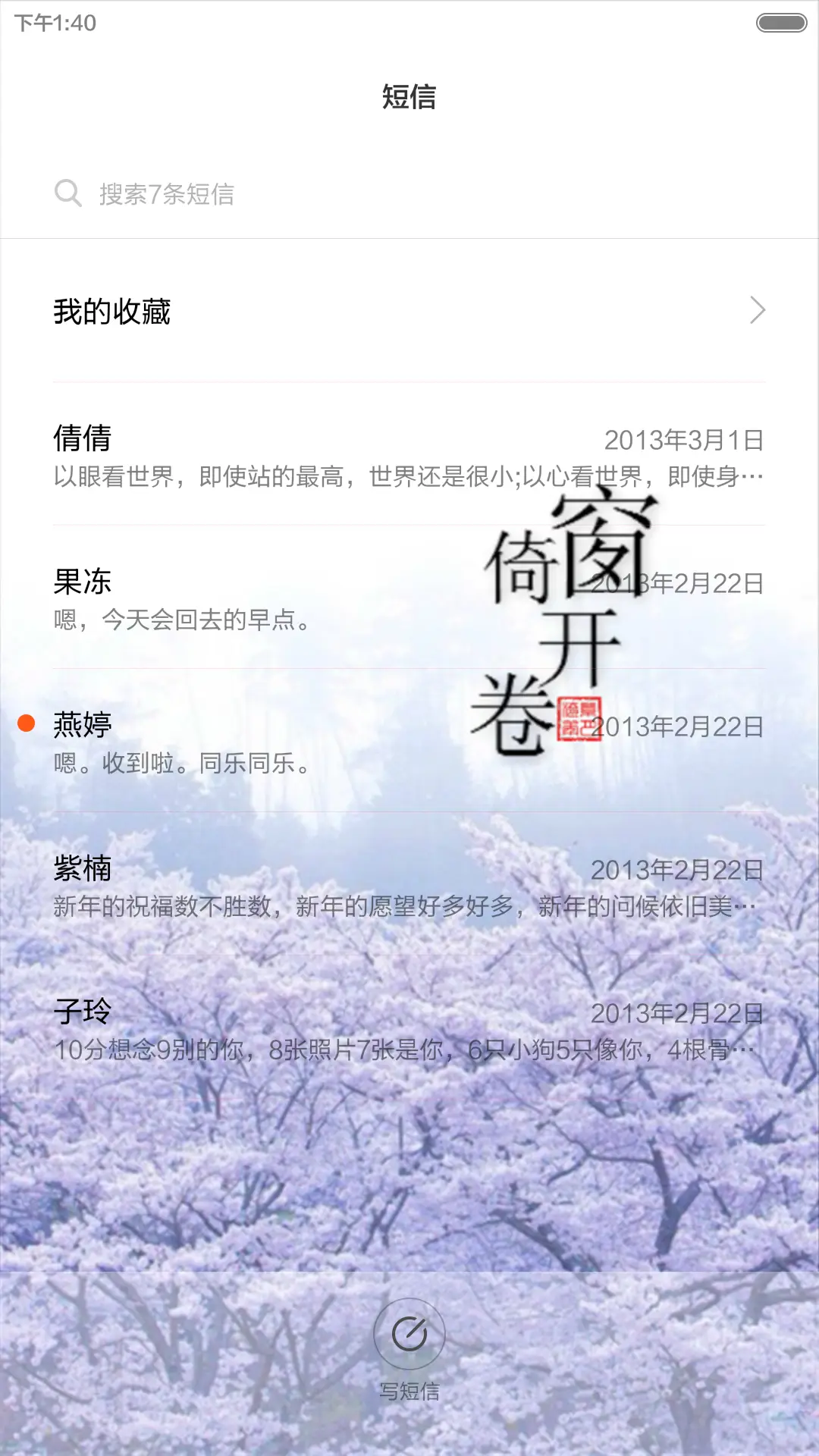Viewport: 819px width, 1456px height.
Task: Click the magnifying glass search icon
Action: [69, 194]
